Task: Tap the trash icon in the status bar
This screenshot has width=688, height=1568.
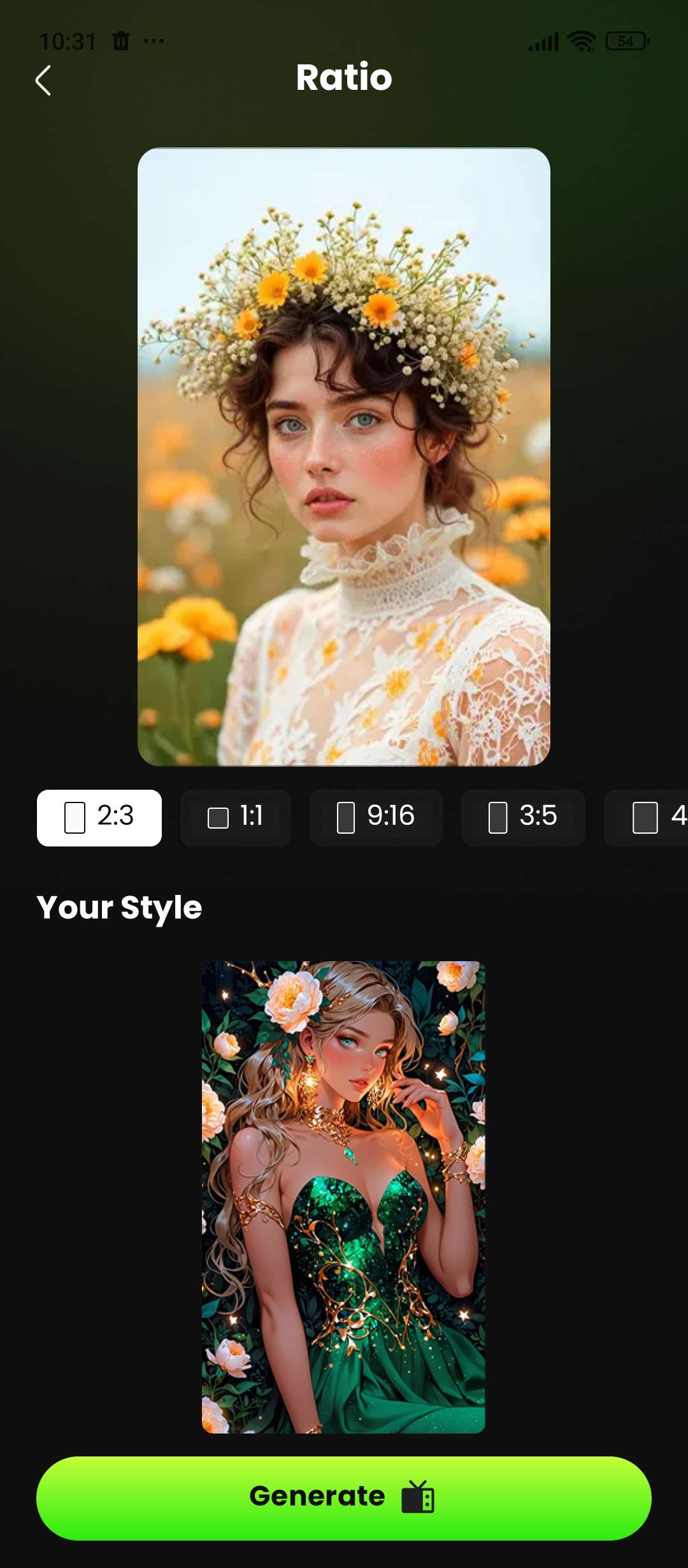Action: [x=120, y=41]
